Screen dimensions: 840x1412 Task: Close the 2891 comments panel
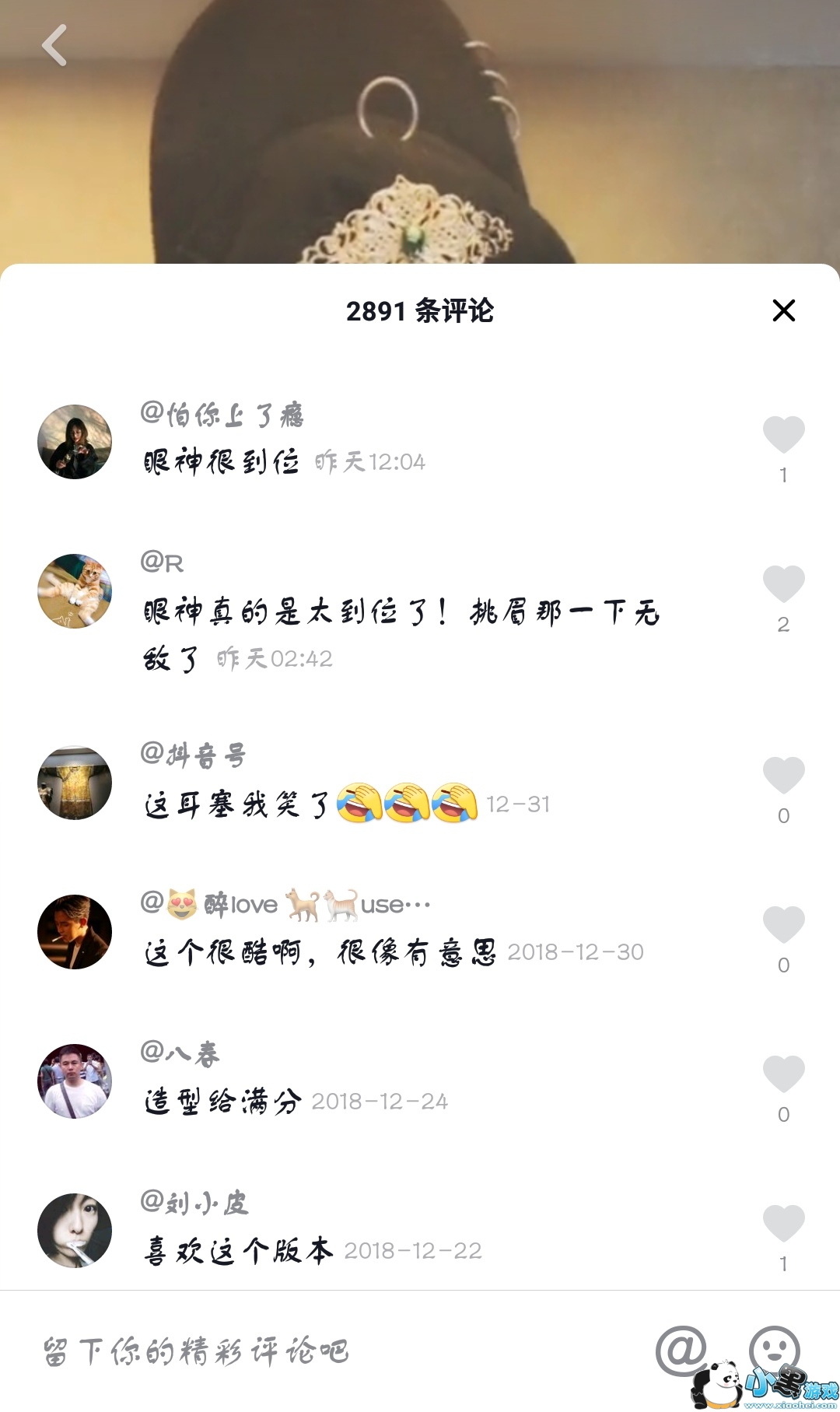[x=783, y=310]
